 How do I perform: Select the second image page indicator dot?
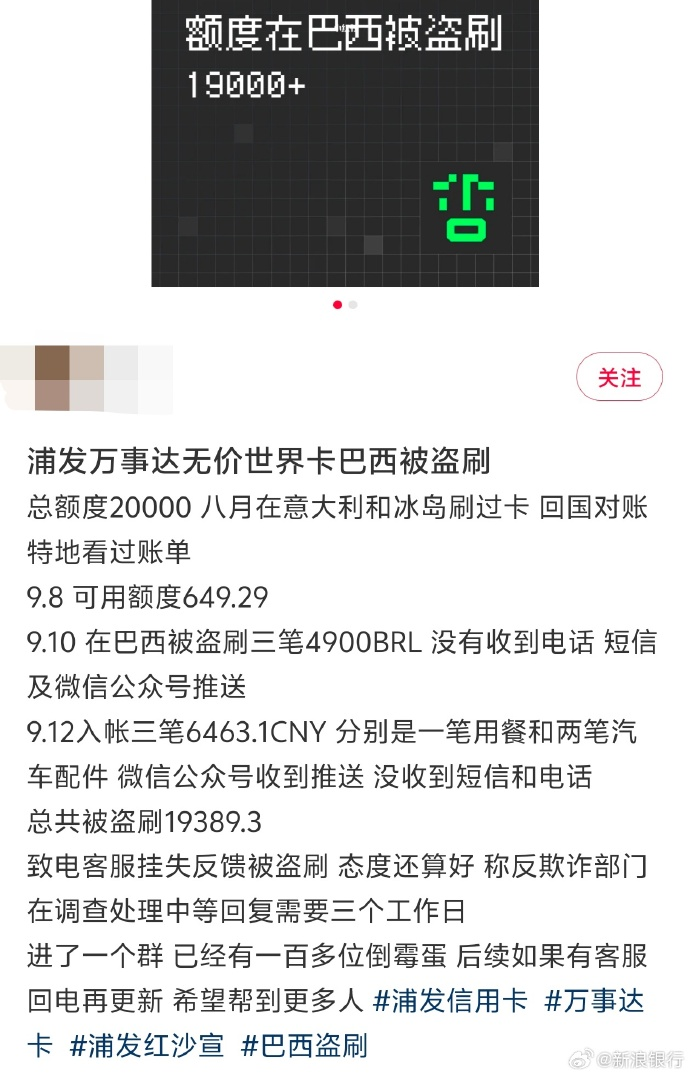click(x=353, y=305)
